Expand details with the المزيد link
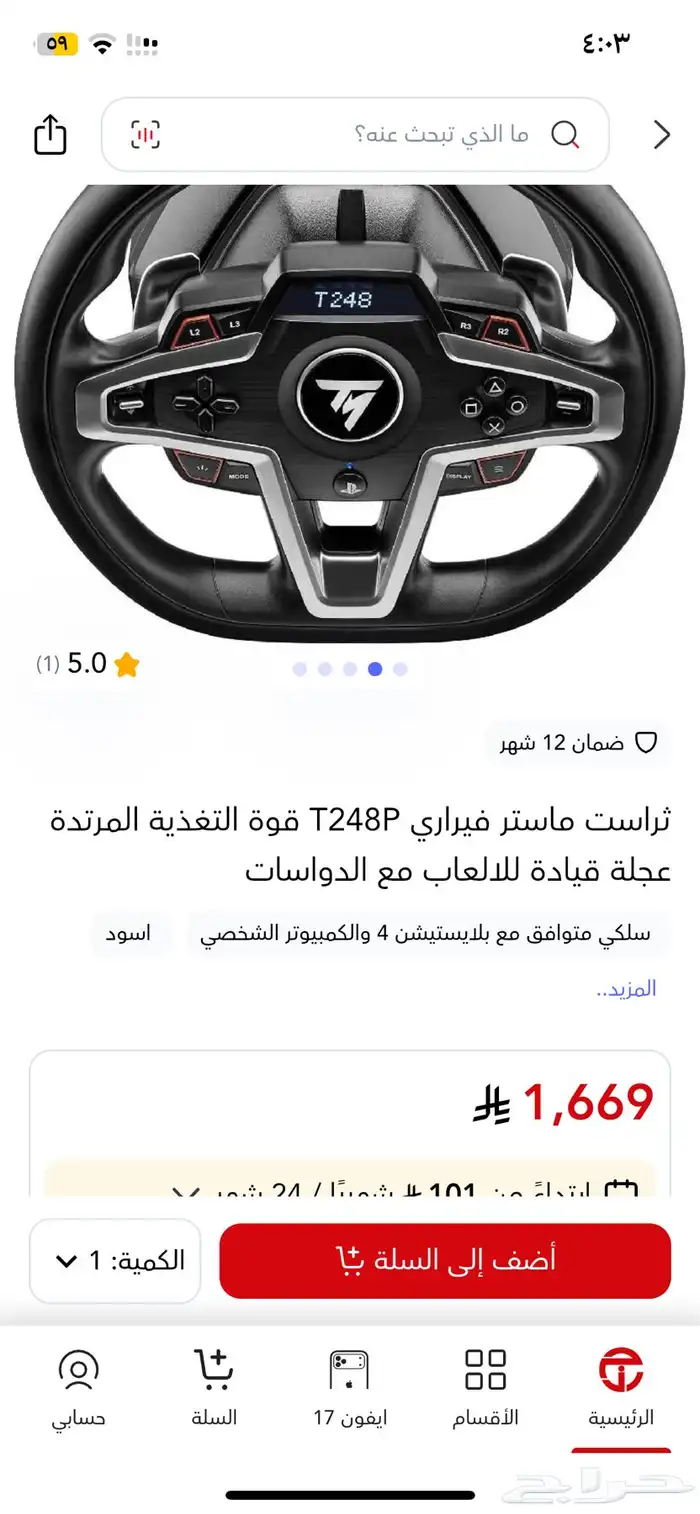 tap(626, 989)
